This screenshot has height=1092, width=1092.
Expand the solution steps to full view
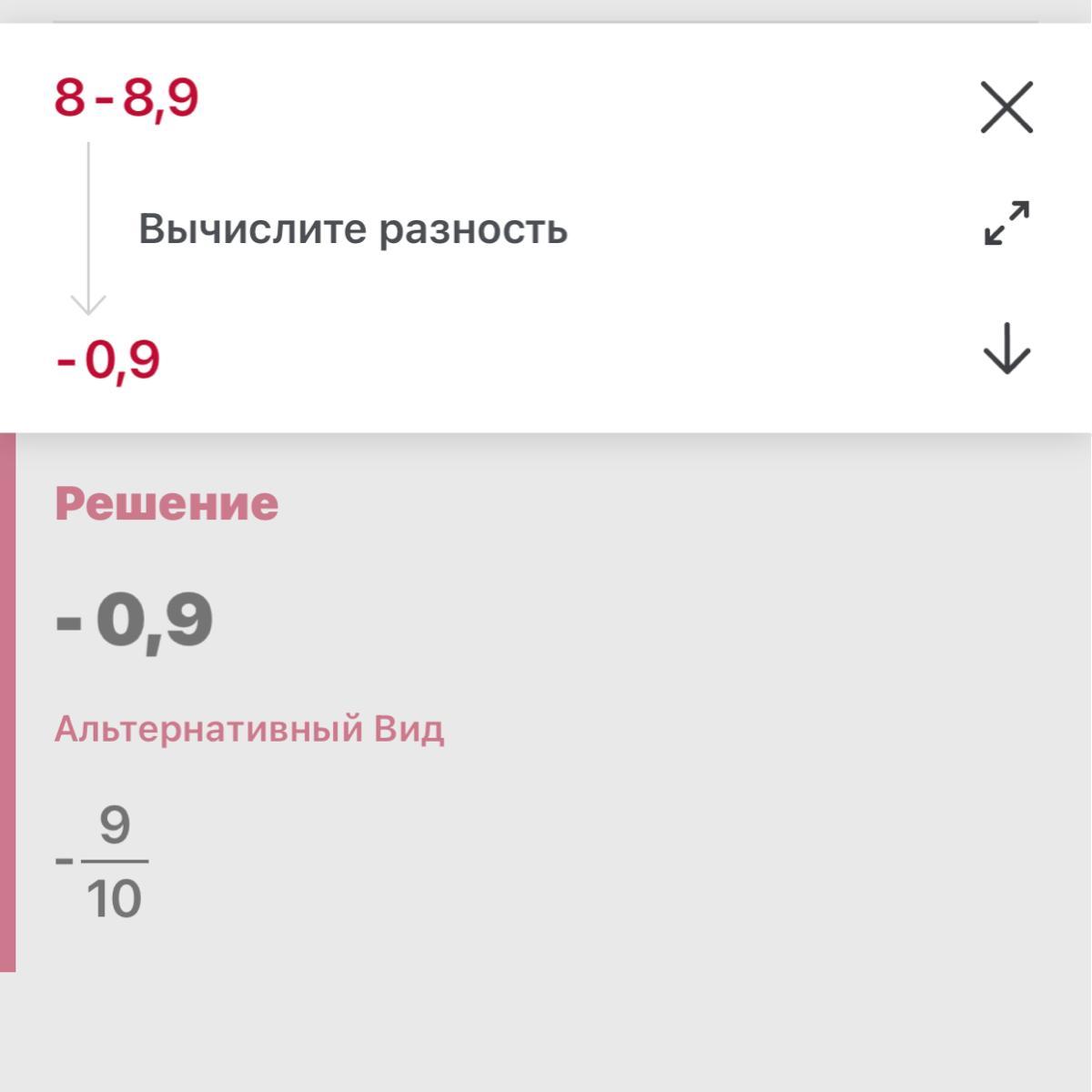tap(1006, 224)
